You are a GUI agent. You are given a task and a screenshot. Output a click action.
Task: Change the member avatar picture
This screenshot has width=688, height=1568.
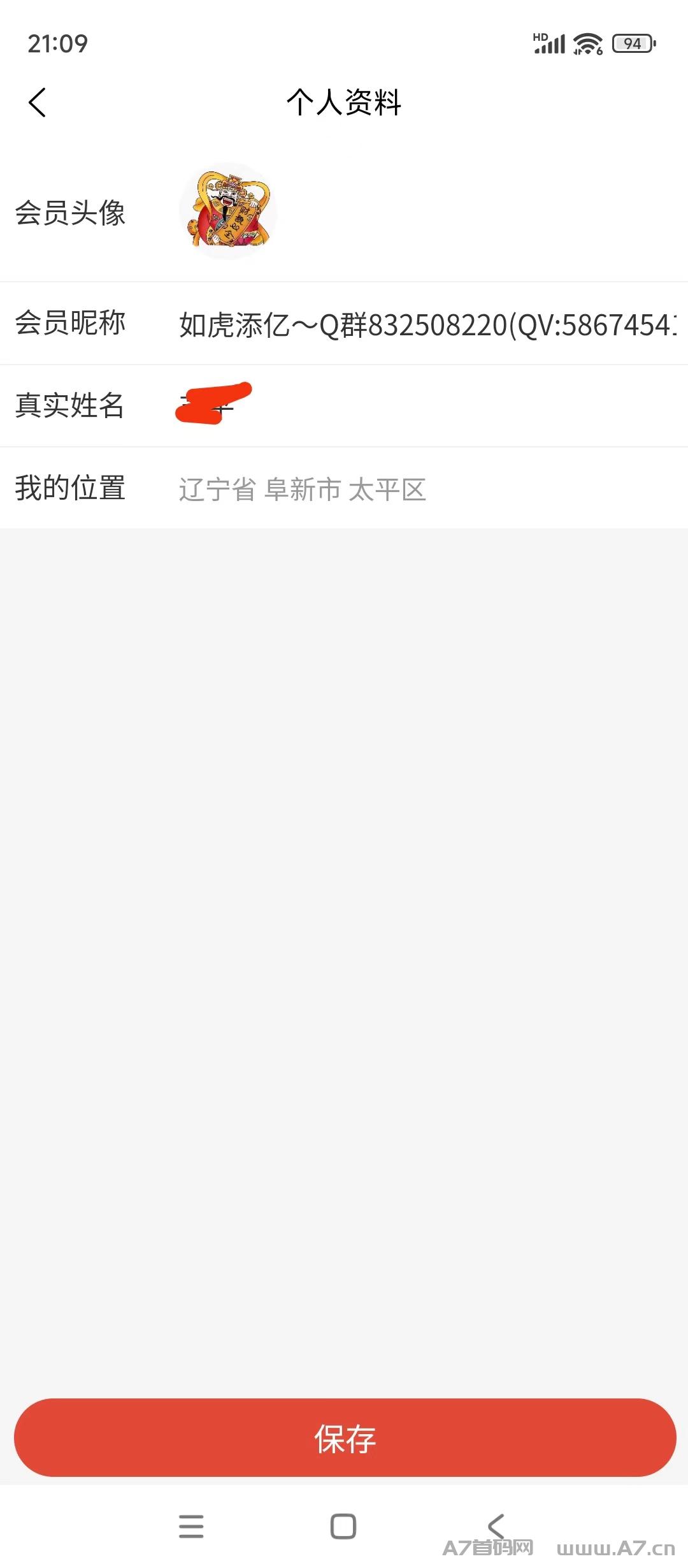point(228,212)
